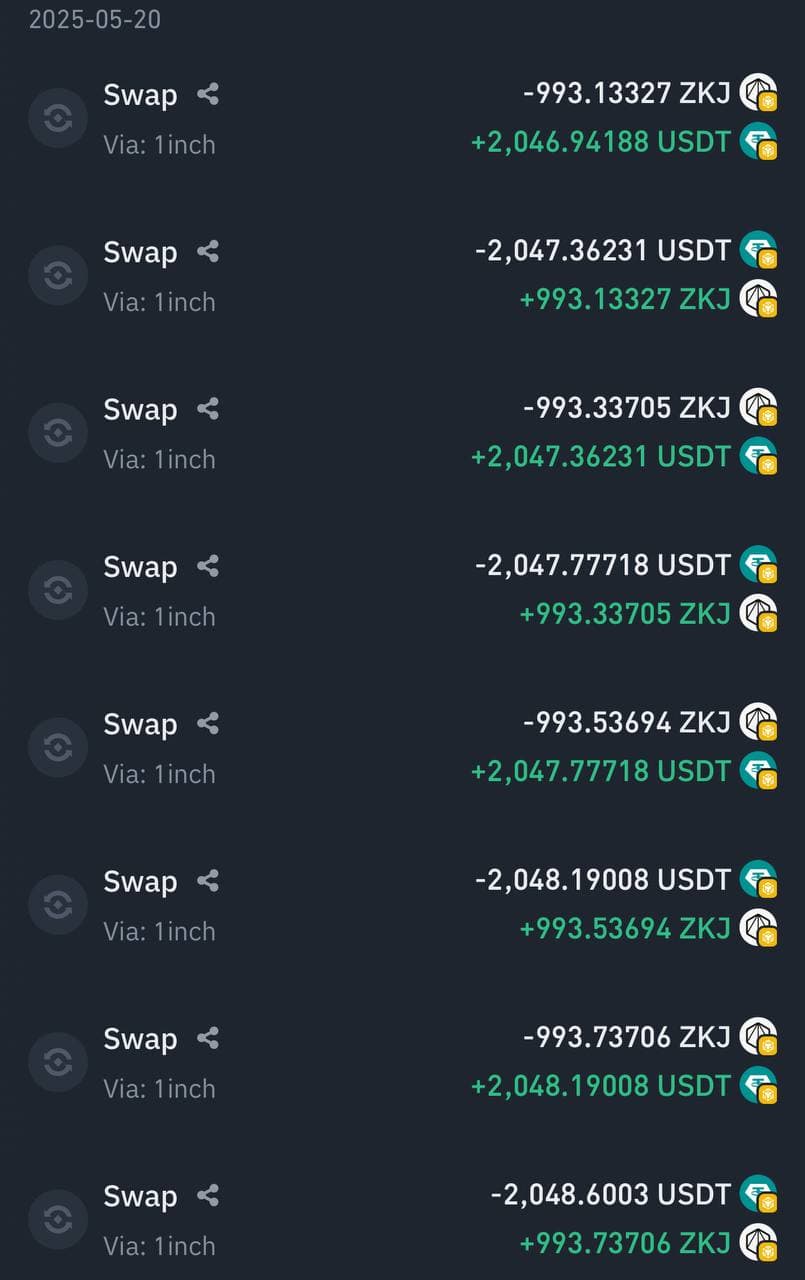
Task: Open the swap spending 2,047.77718 USDT
Action: tap(400, 591)
